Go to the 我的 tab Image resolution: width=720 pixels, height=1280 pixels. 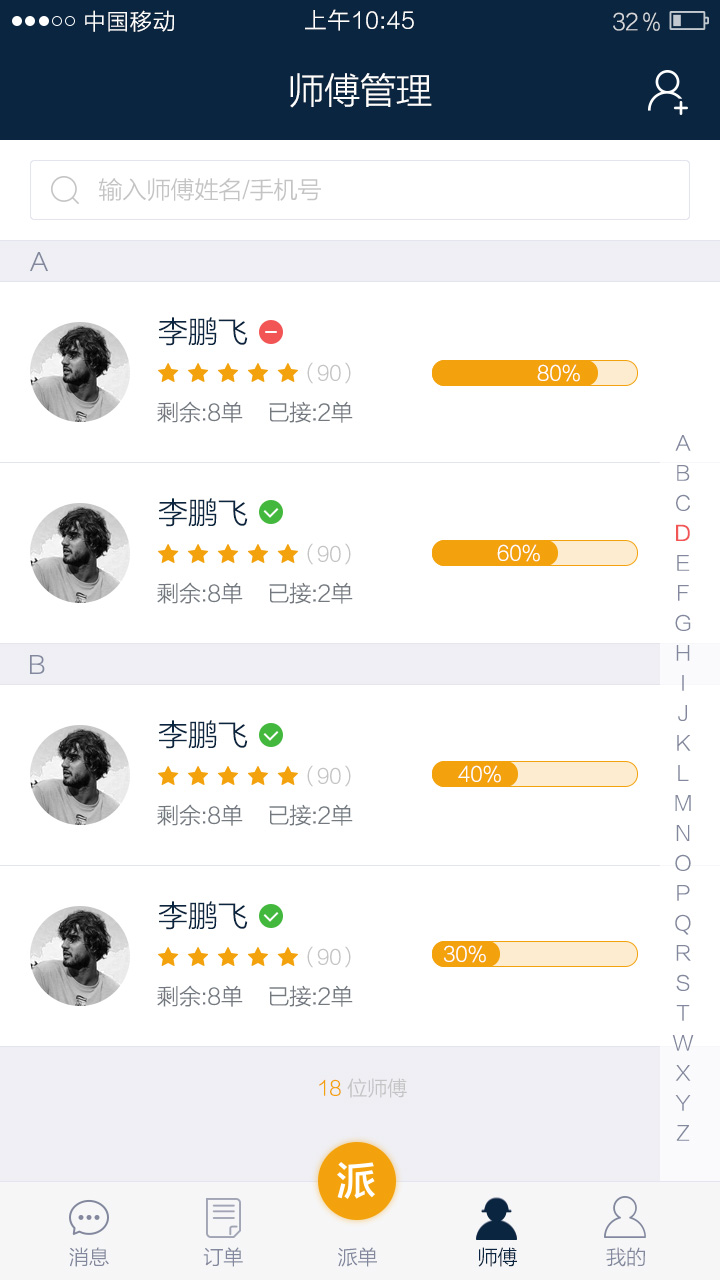point(625,1232)
